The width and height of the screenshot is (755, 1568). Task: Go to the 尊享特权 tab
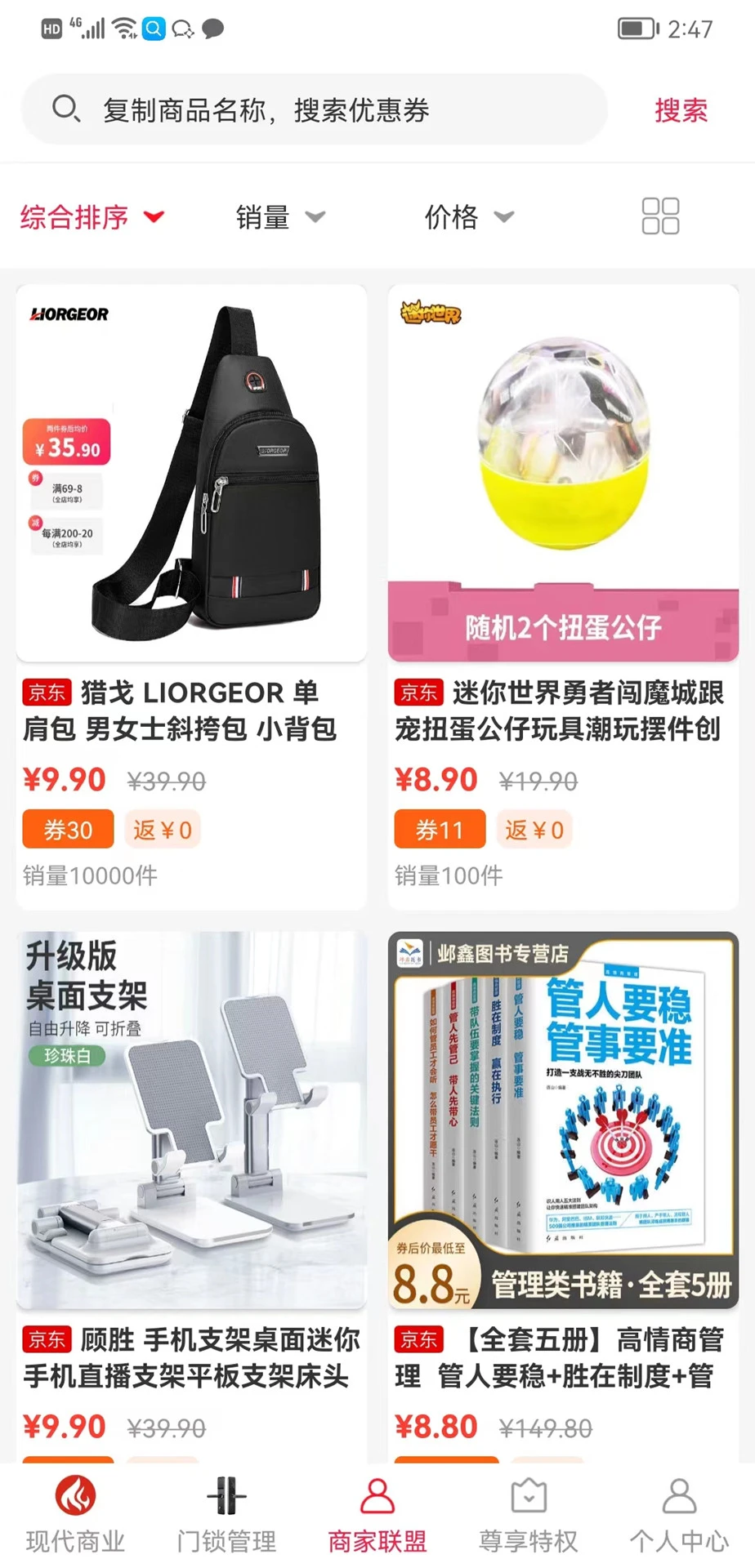529,1515
